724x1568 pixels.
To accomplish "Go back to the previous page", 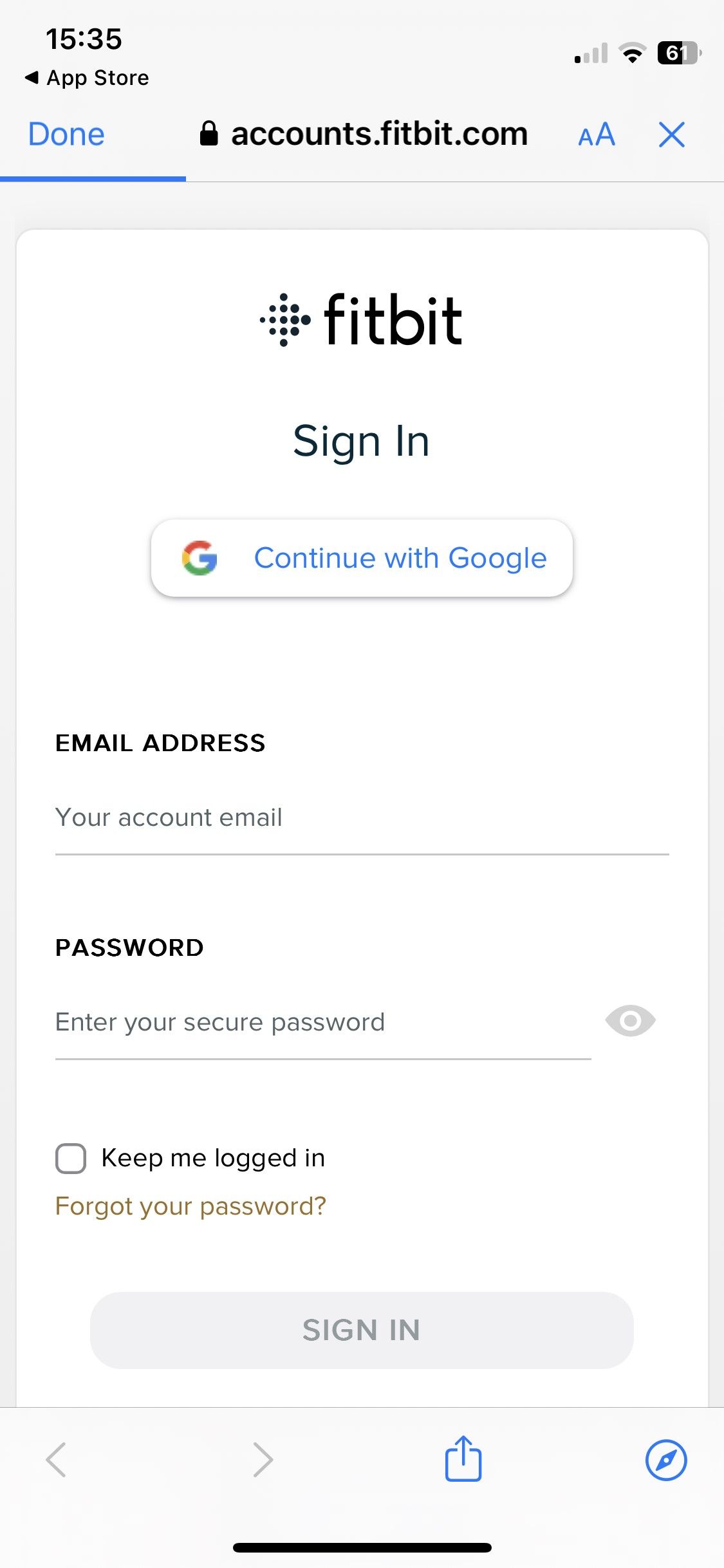I will click(x=57, y=1460).
